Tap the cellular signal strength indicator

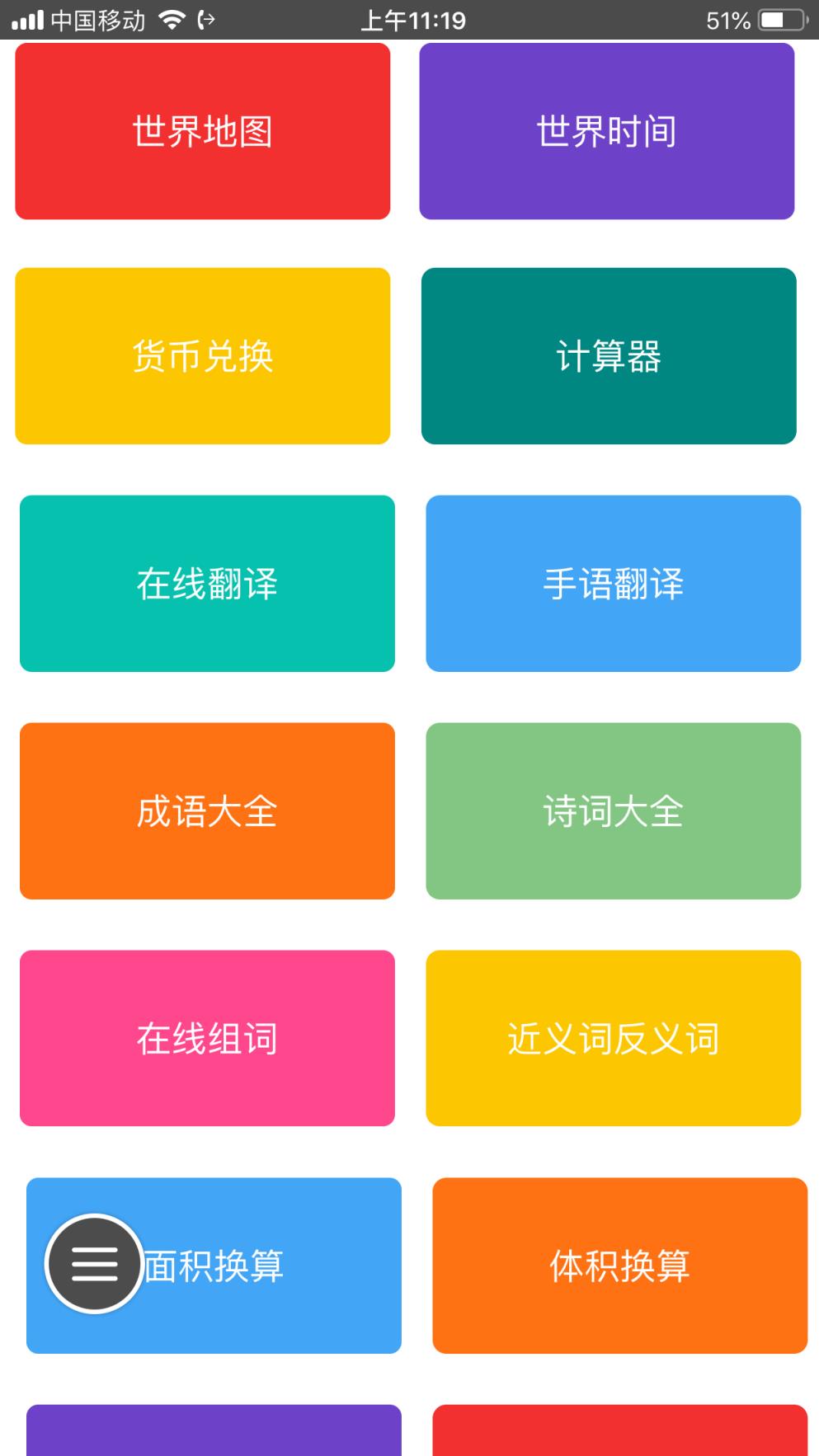coord(27,20)
